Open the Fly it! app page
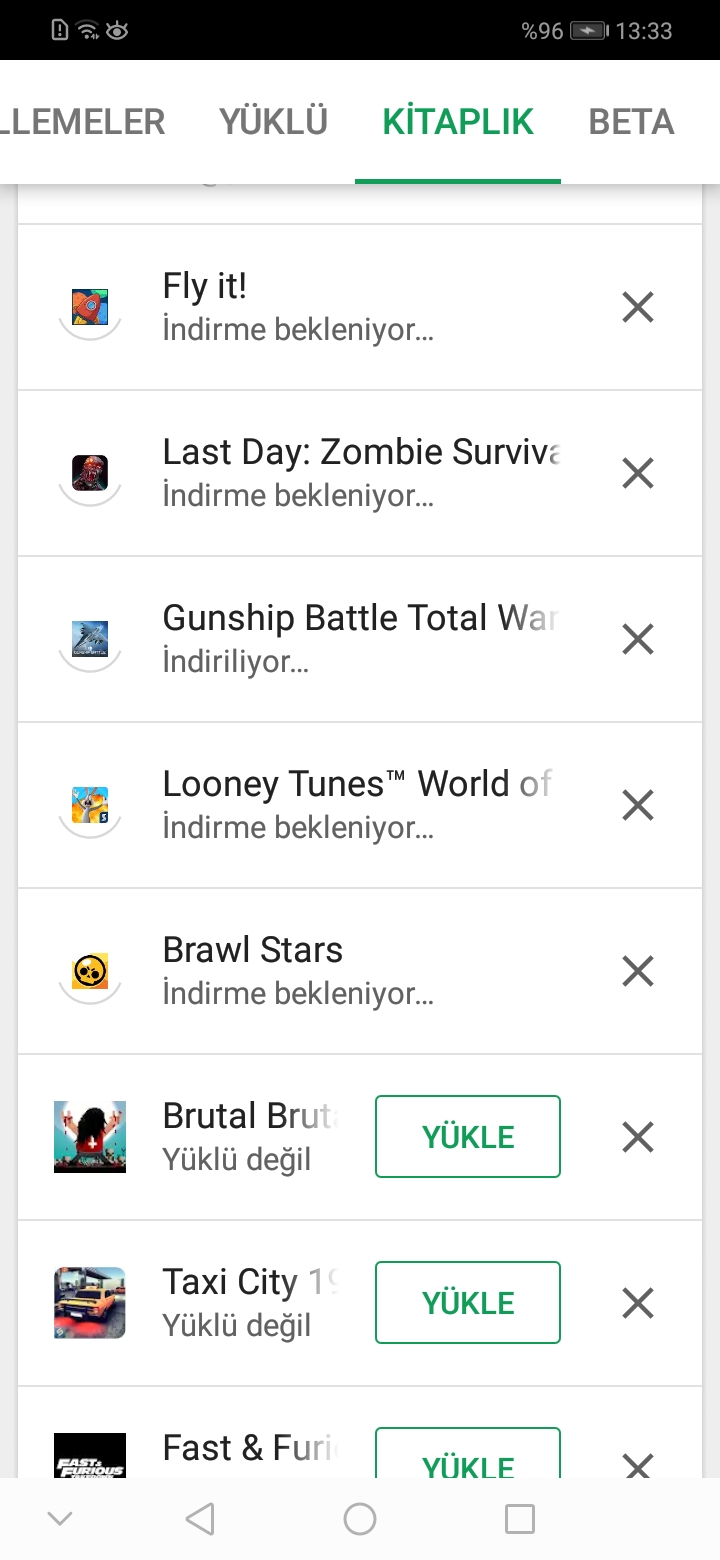 click(205, 288)
